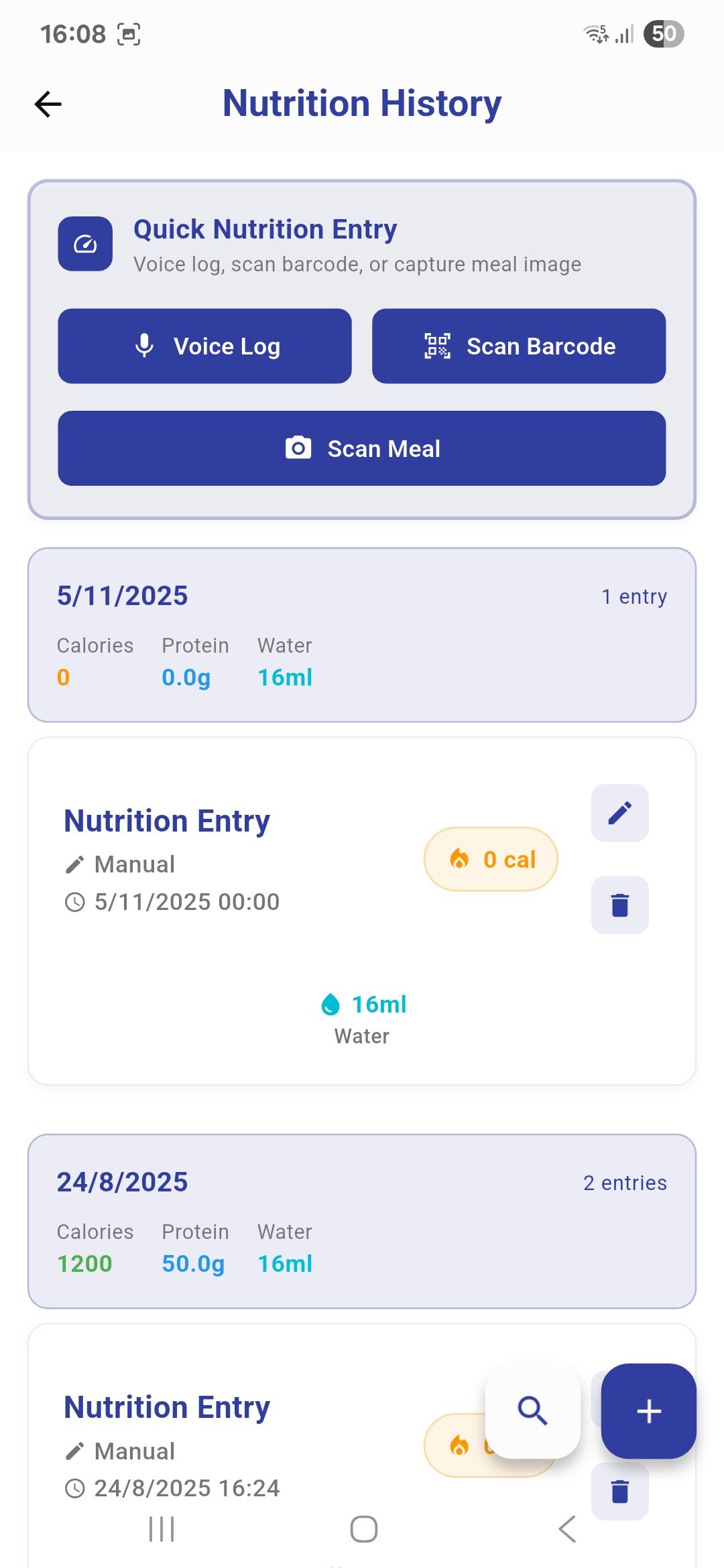Tap the Quick Nutrition Entry gauge icon
This screenshot has width=724, height=1568.
86,244
